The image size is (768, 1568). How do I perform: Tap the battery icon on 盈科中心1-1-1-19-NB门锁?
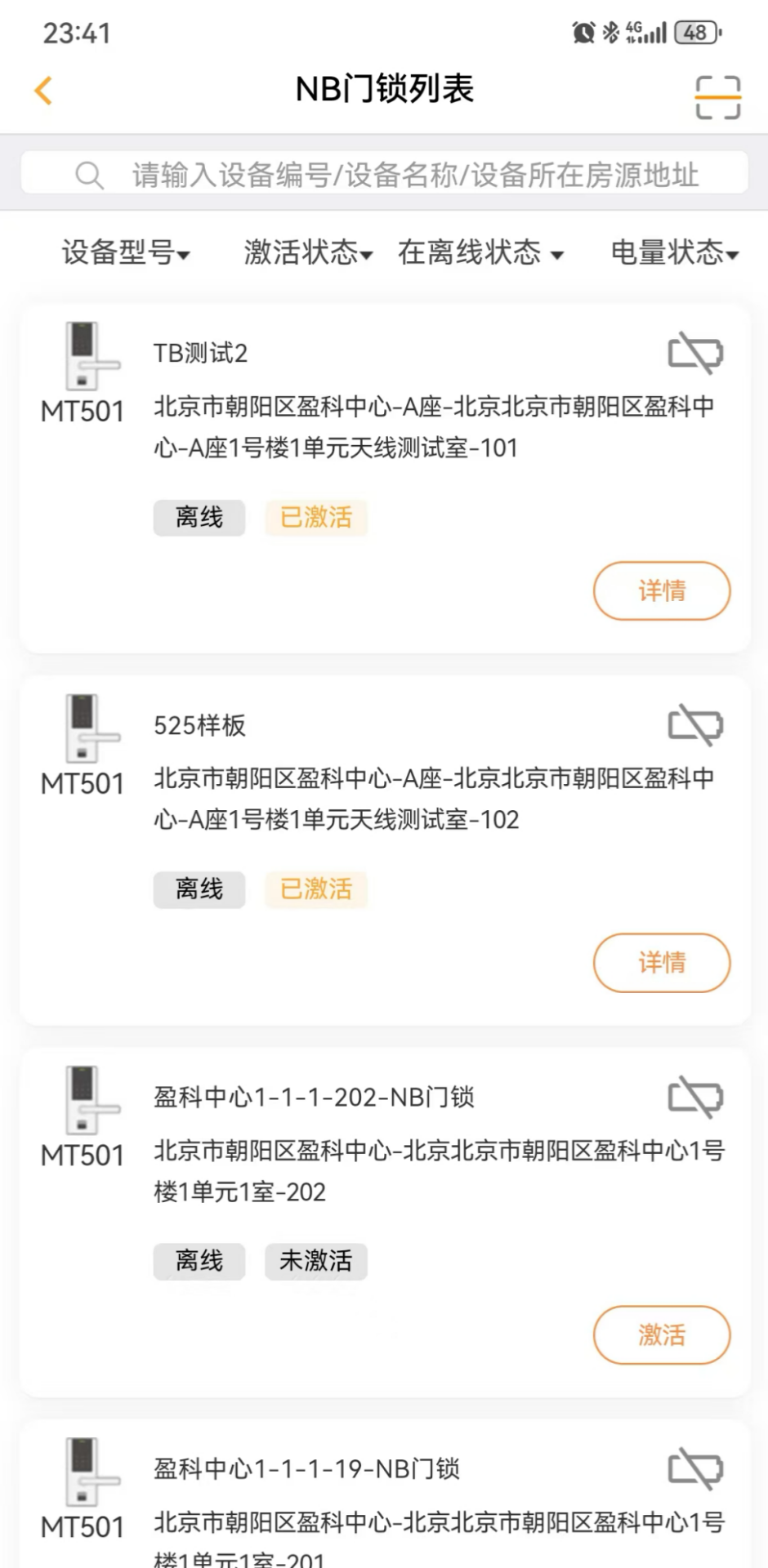click(694, 1468)
